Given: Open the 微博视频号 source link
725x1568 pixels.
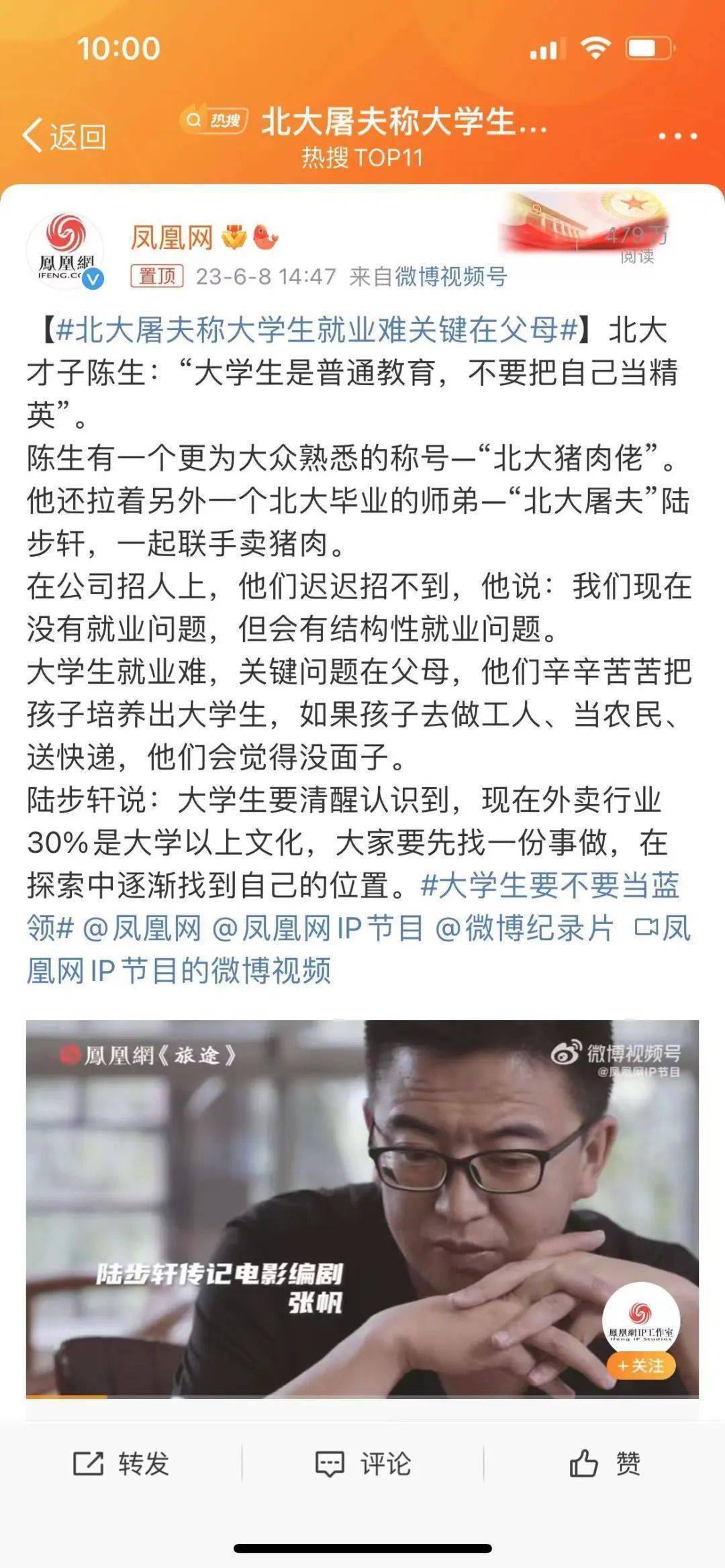Looking at the screenshot, I should click(450, 276).
